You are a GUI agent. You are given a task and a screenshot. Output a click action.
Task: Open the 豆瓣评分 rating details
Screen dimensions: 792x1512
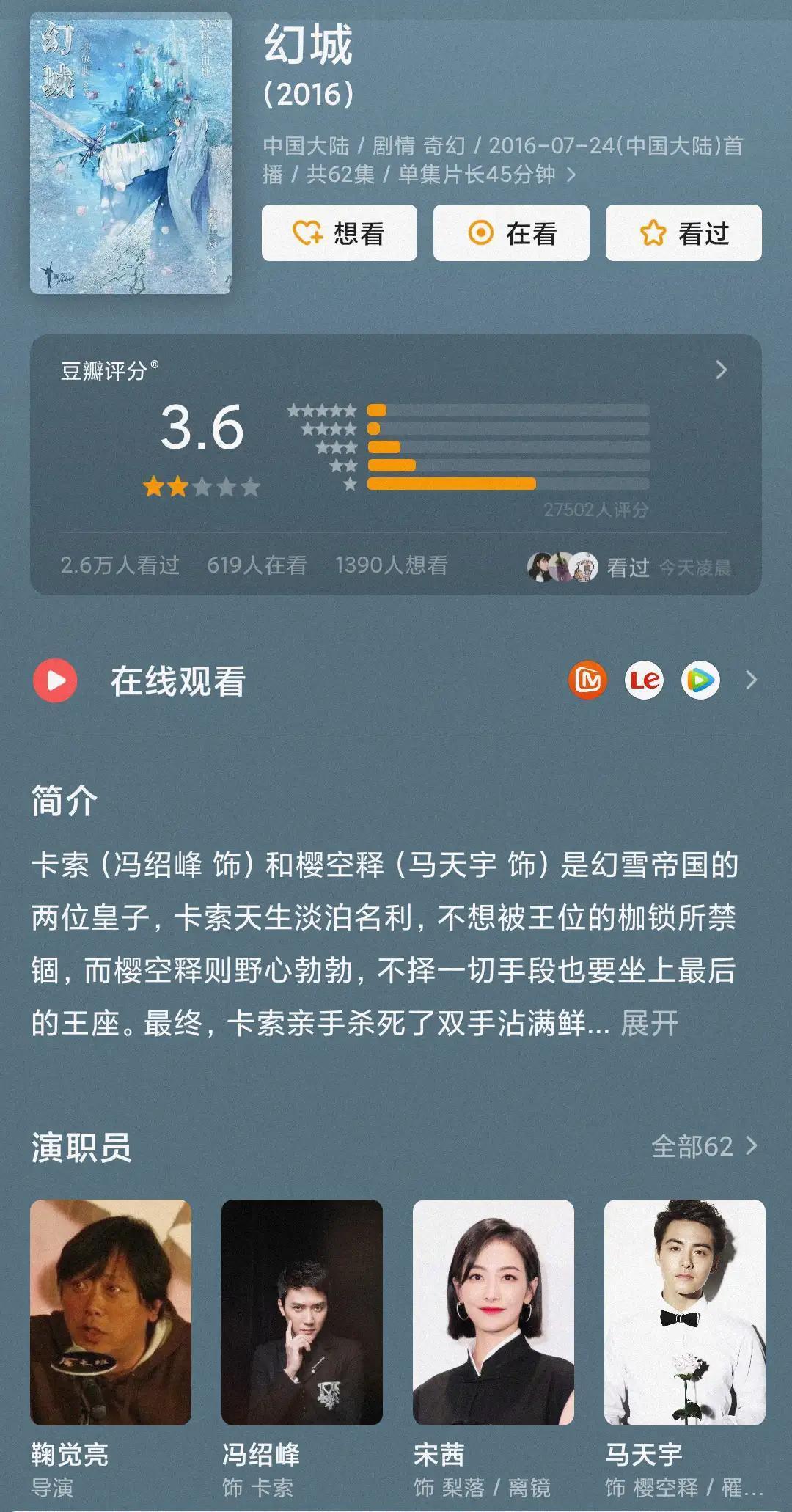pos(720,370)
